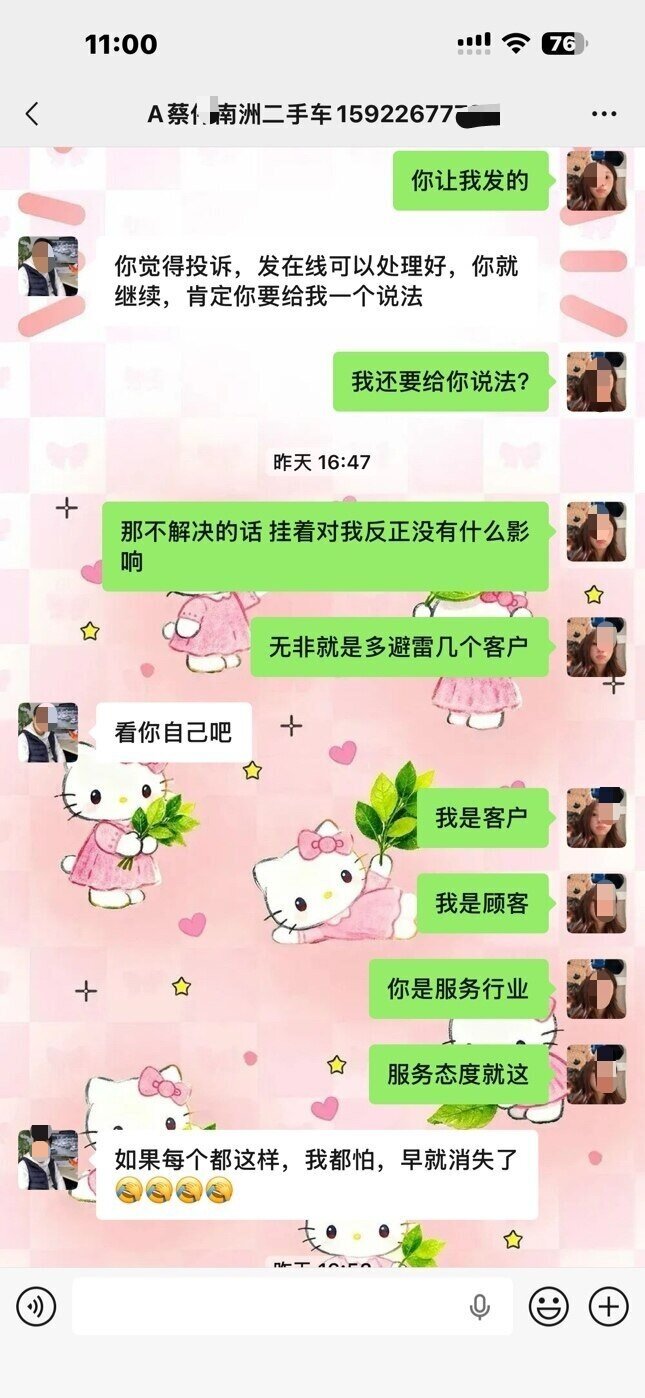This screenshot has height=1398, width=645.
Task: Open the chat info overflow menu
Action: tap(604, 114)
